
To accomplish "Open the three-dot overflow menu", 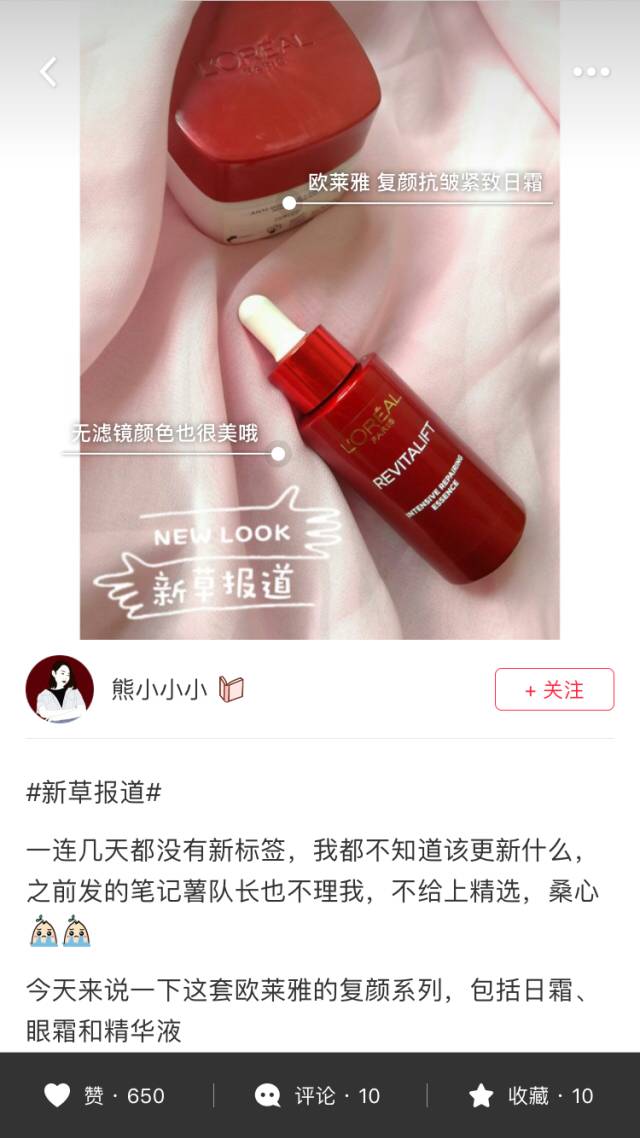I will click(x=591, y=72).
